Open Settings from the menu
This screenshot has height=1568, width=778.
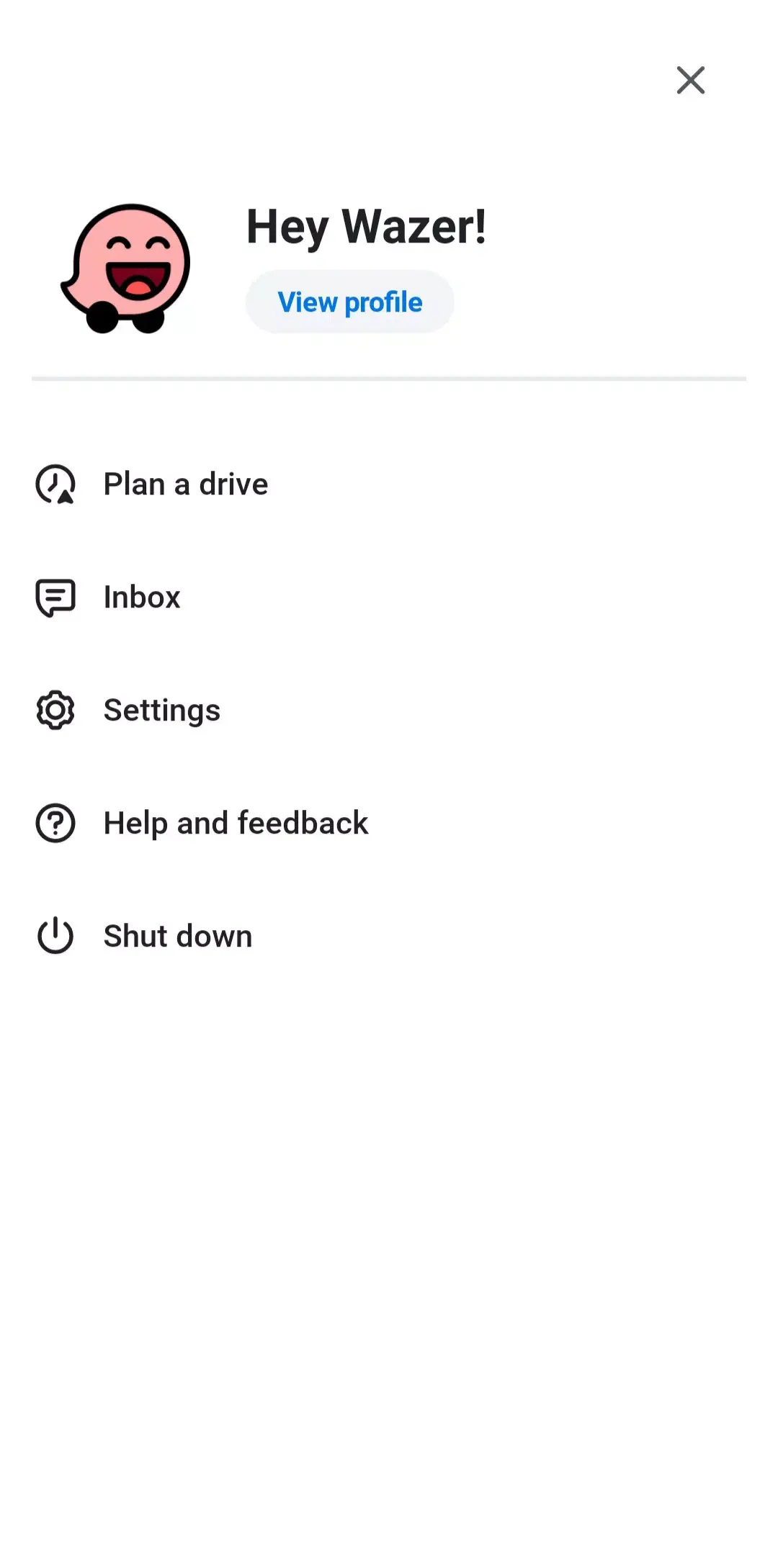point(162,710)
